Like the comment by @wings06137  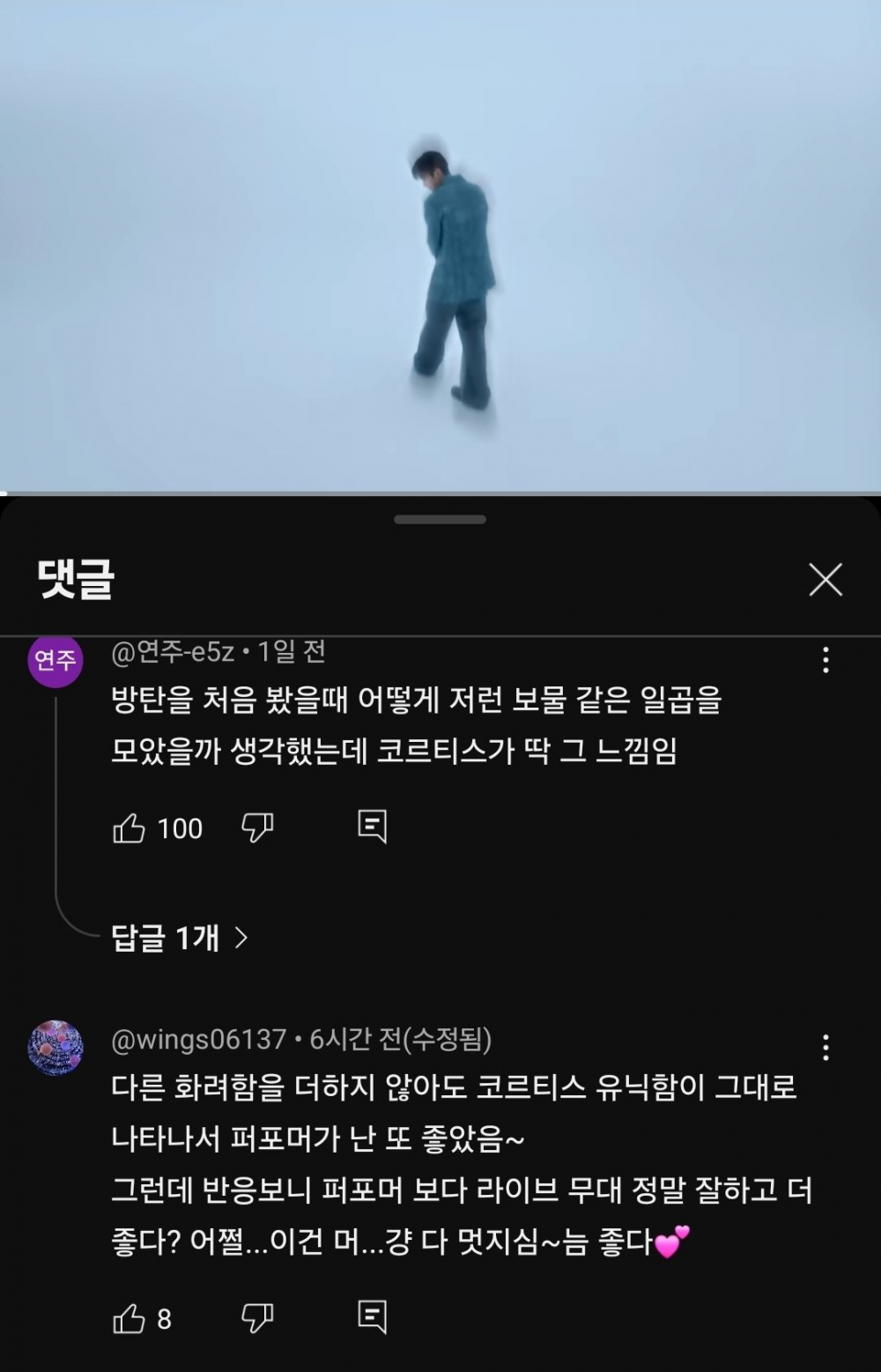(x=129, y=1318)
